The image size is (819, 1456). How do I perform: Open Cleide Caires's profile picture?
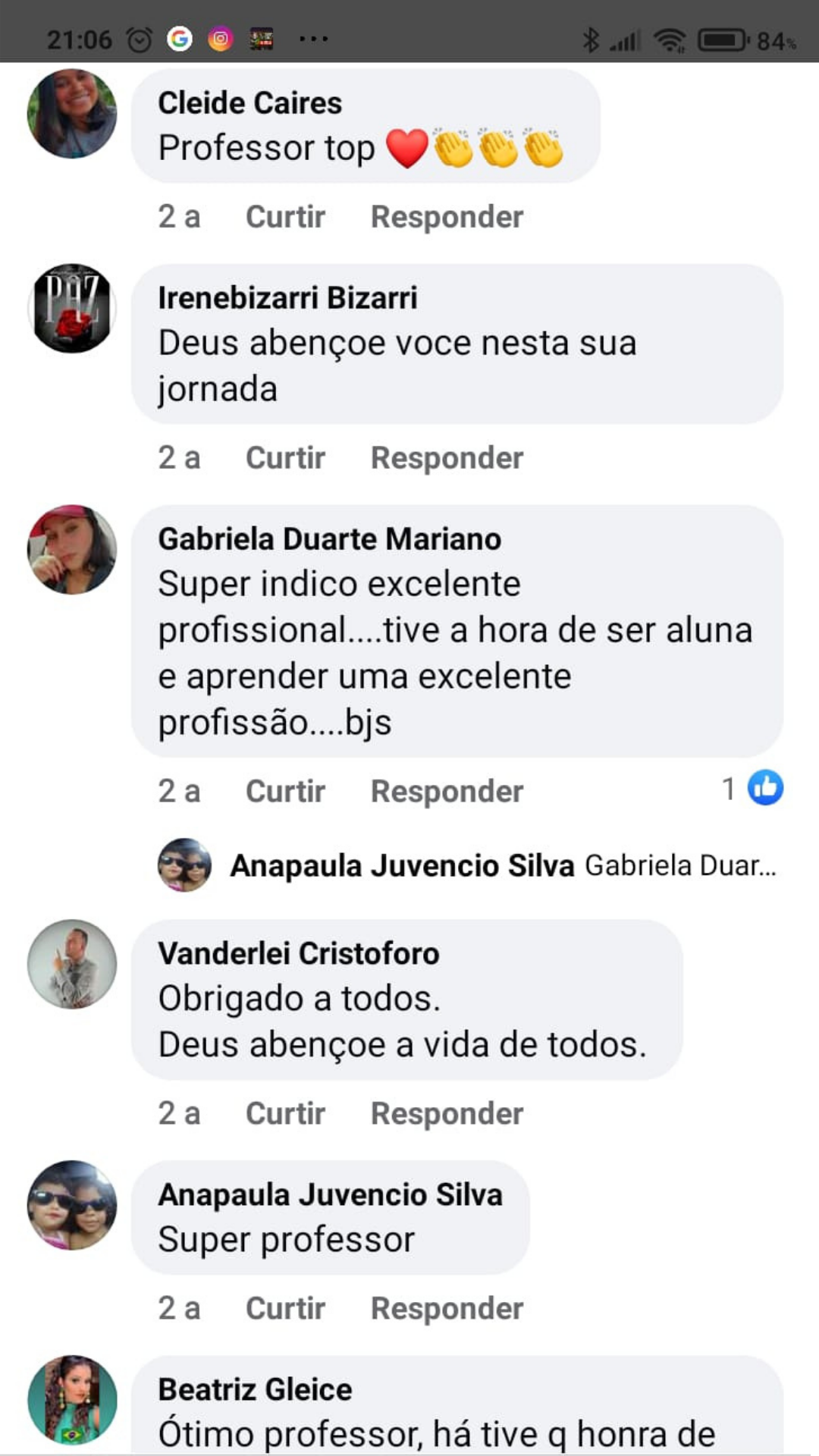coord(72,114)
